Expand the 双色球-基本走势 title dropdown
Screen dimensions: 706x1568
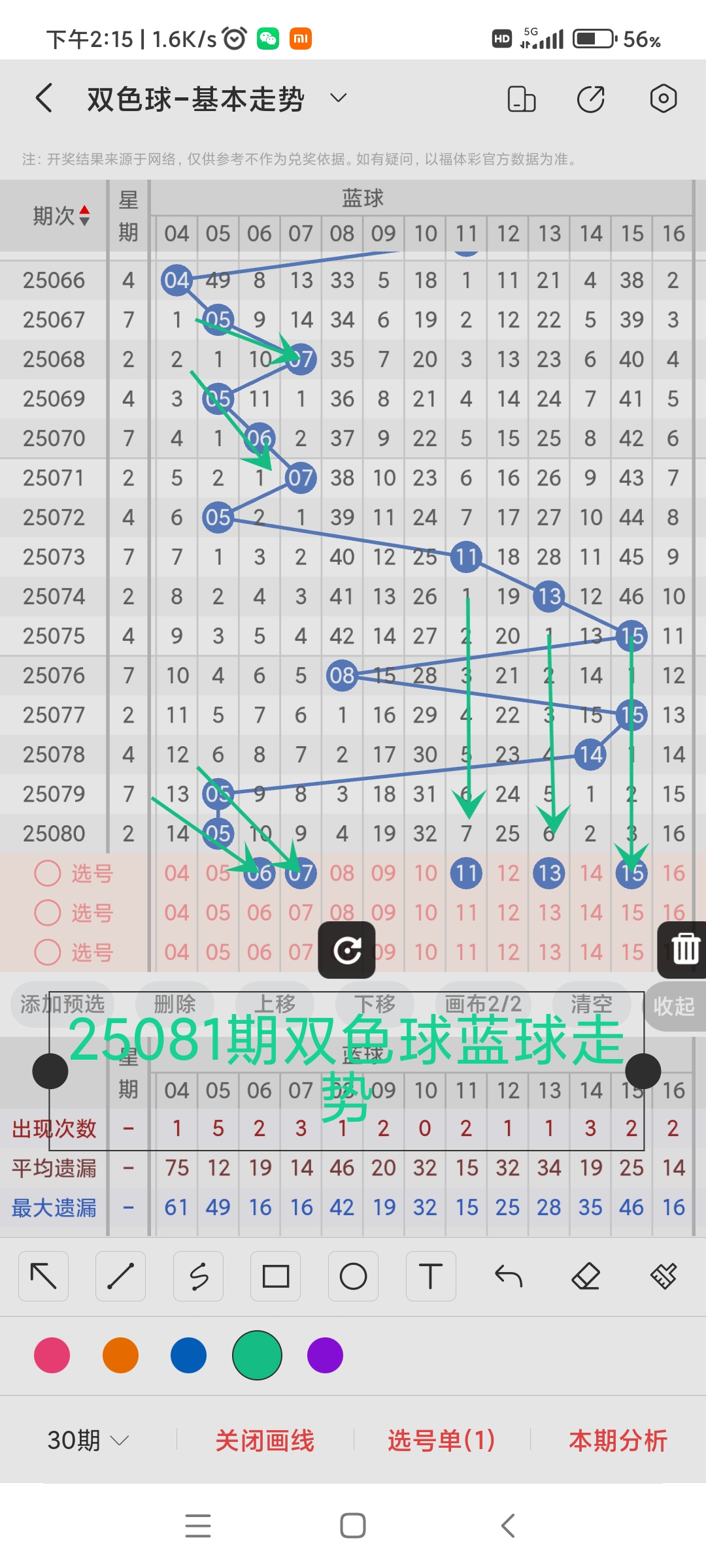pyautogui.click(x=337, y=98)
